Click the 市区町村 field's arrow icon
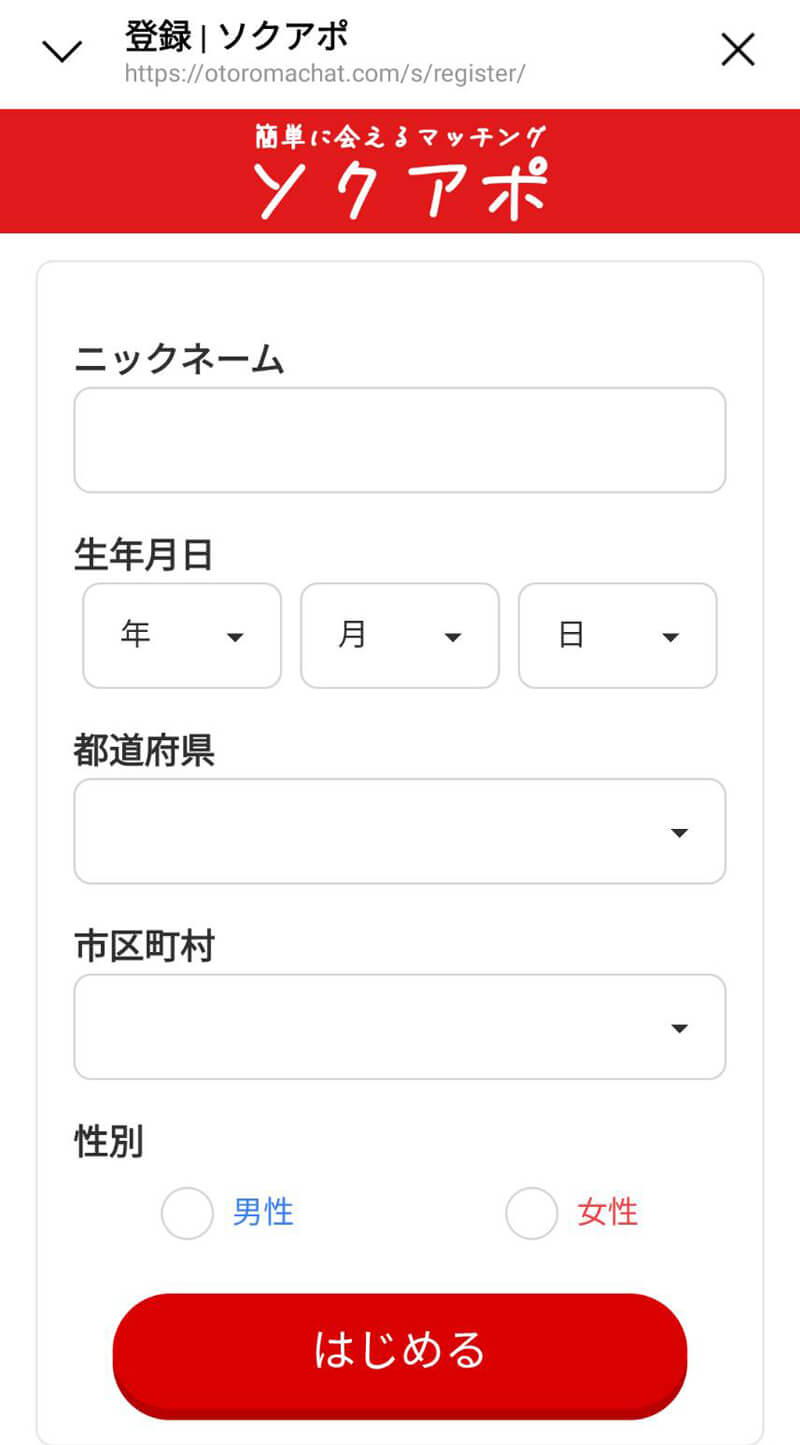Viewport: 800px width, 1445px height. coord(680,1027)
